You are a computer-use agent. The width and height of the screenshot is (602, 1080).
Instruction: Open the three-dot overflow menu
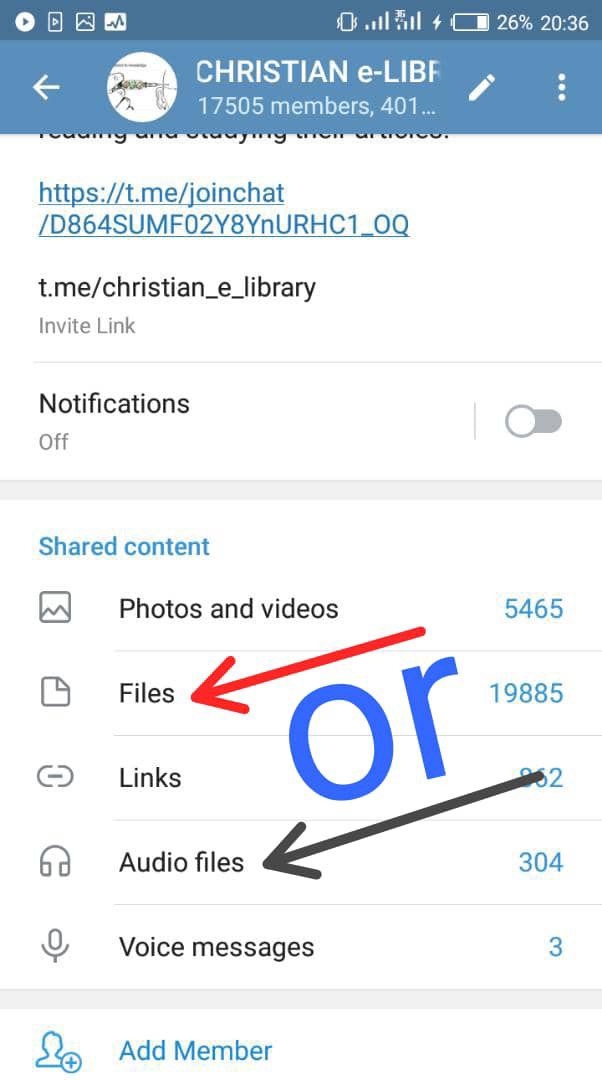pyautogui.click(x=561, y=88)
